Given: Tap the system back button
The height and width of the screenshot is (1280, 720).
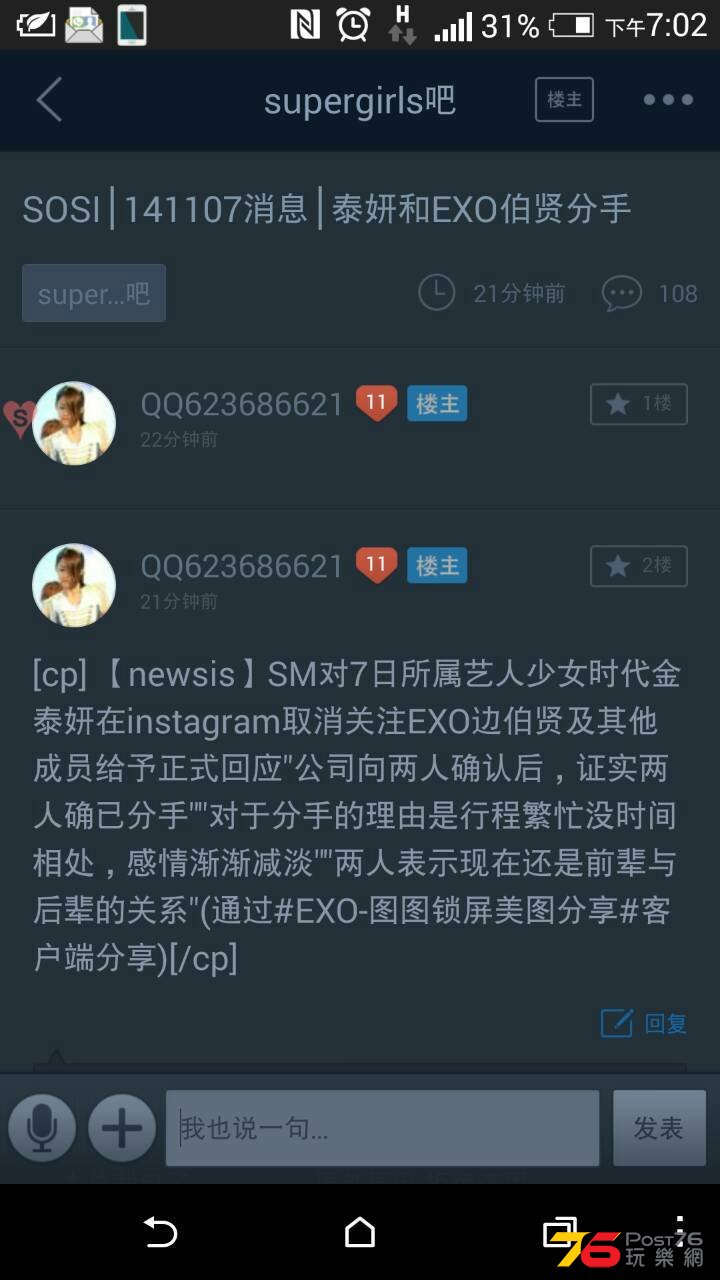Looking at the screenshot, I should tap(160, 1232).
